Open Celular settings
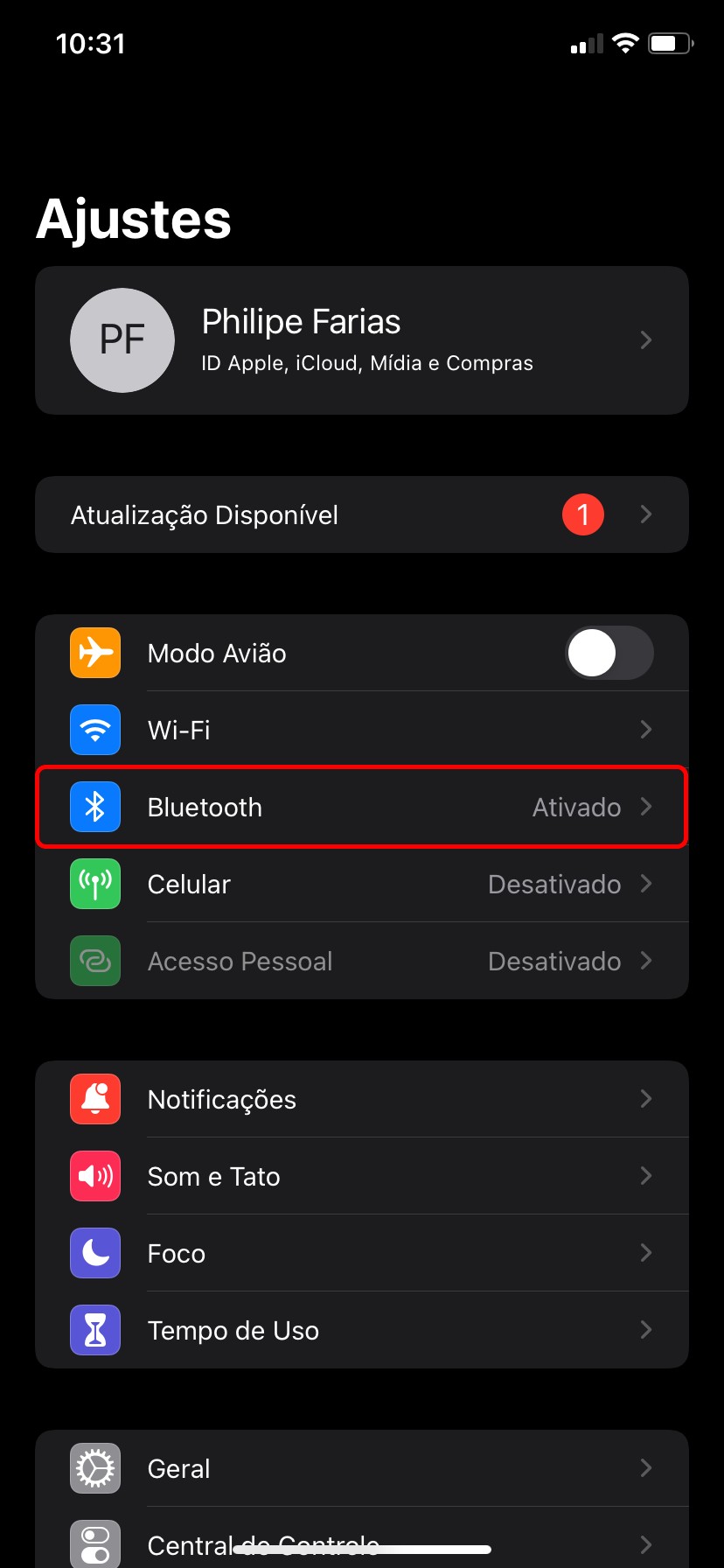 [362, 884]
